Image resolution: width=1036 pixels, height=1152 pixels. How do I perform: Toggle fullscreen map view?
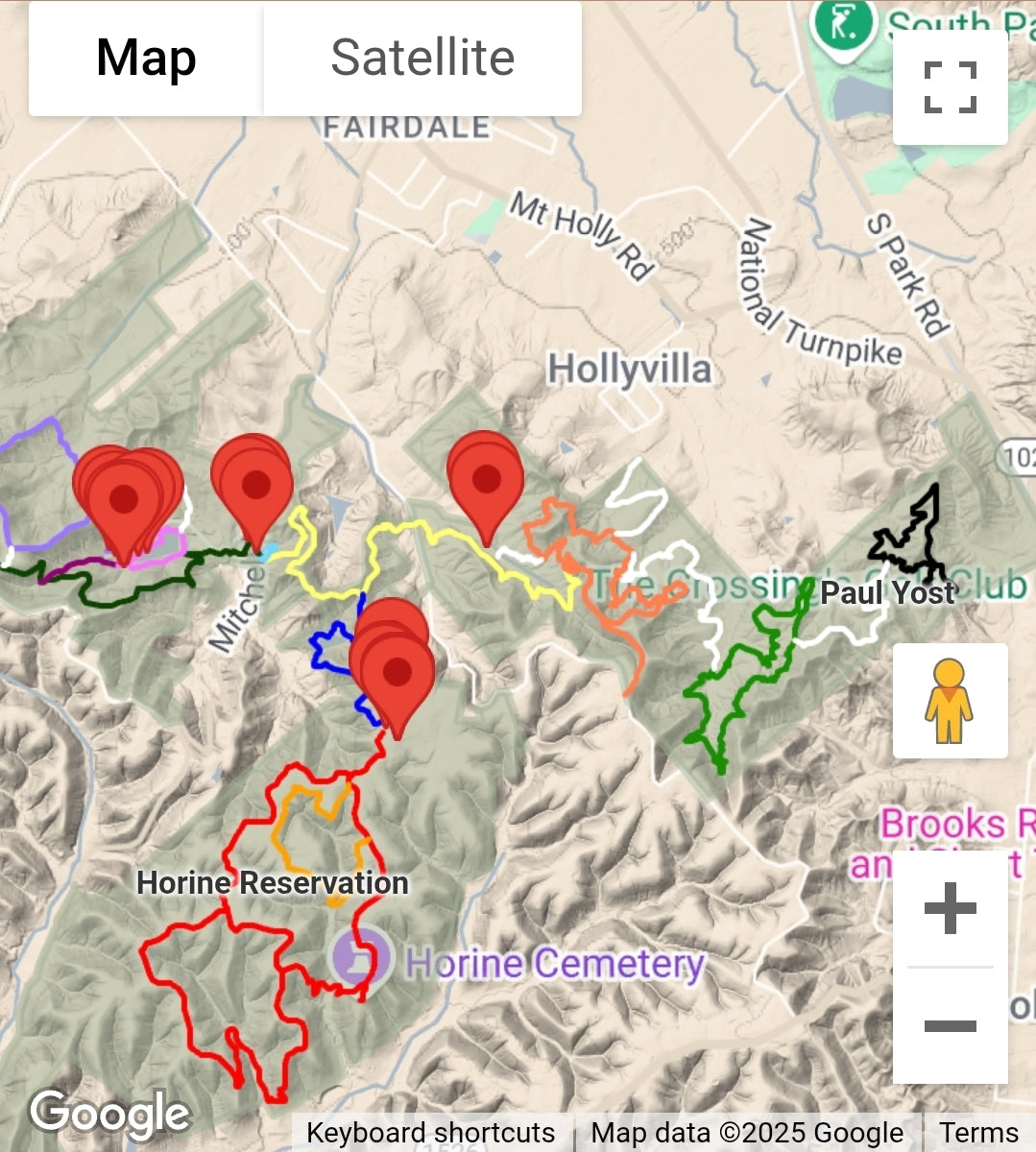(950, 87)
